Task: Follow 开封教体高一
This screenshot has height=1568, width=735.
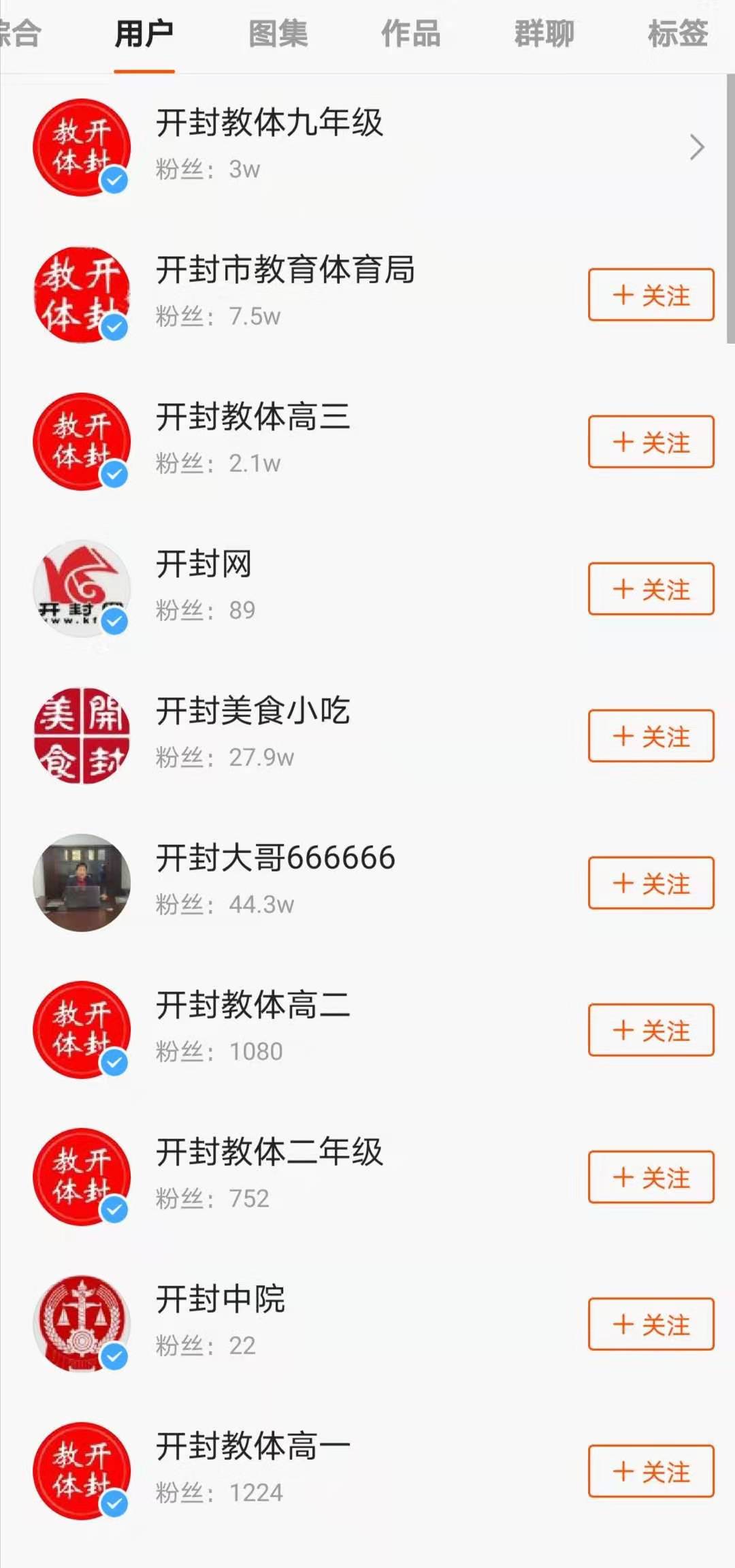Action: point(651,1471)
